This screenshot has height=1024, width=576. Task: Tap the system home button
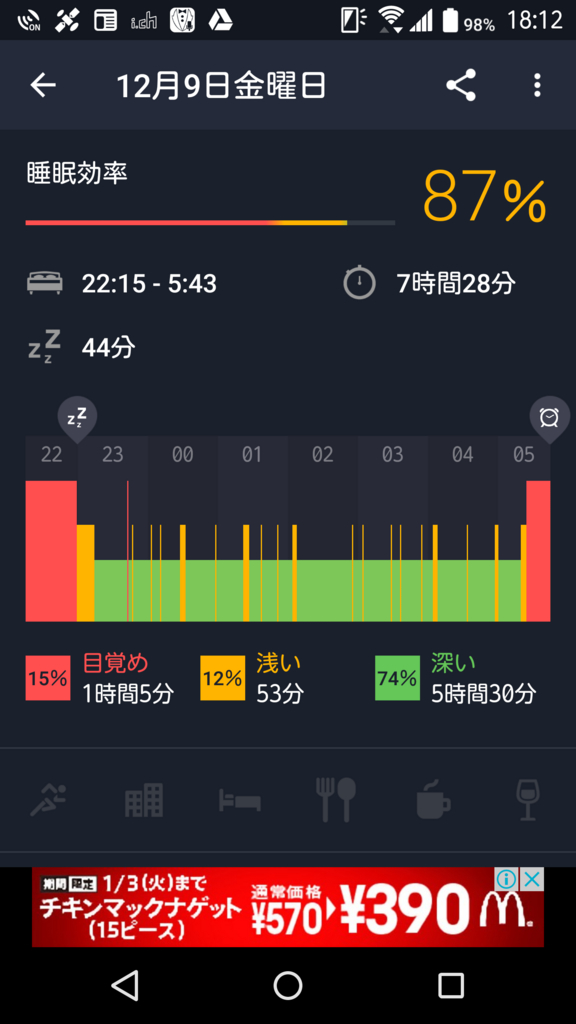pos(287,984)
